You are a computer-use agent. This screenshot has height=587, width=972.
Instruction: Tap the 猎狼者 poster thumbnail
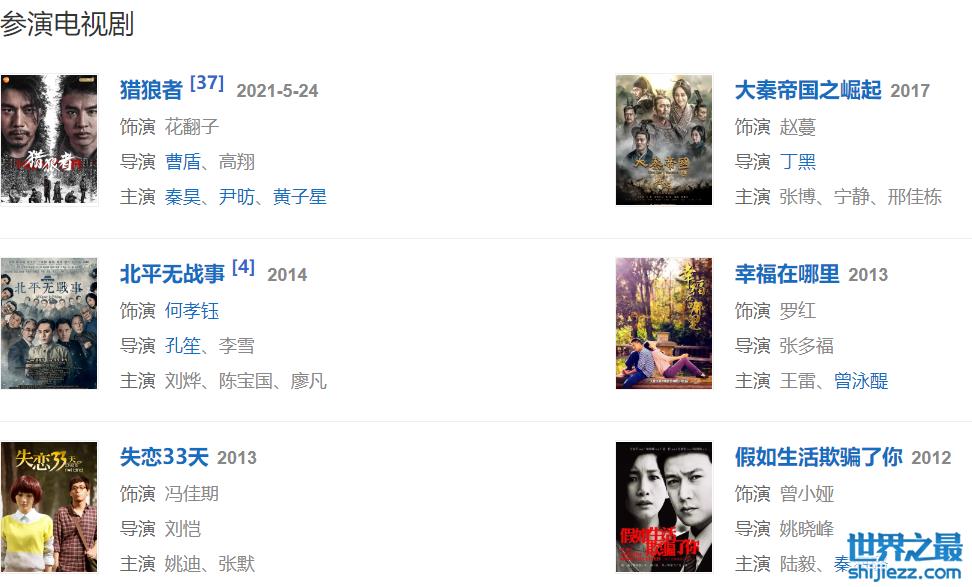tap(49, 139)
